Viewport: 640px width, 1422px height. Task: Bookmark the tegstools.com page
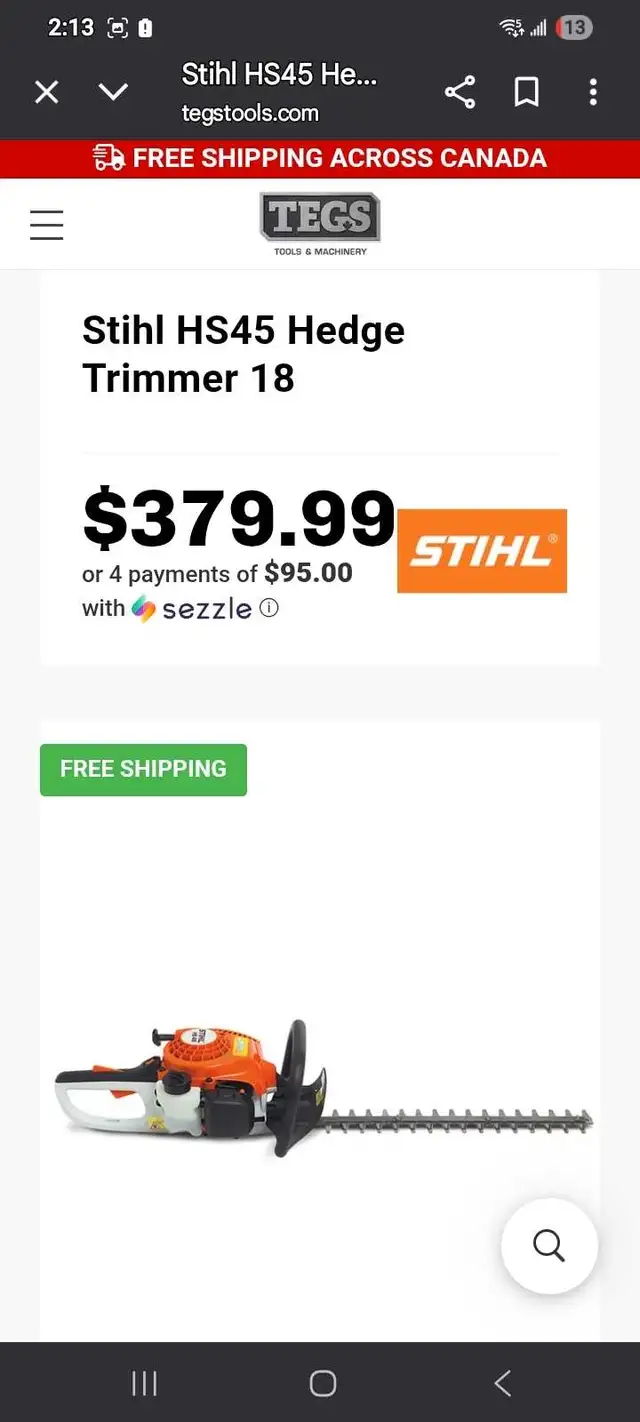527,93
